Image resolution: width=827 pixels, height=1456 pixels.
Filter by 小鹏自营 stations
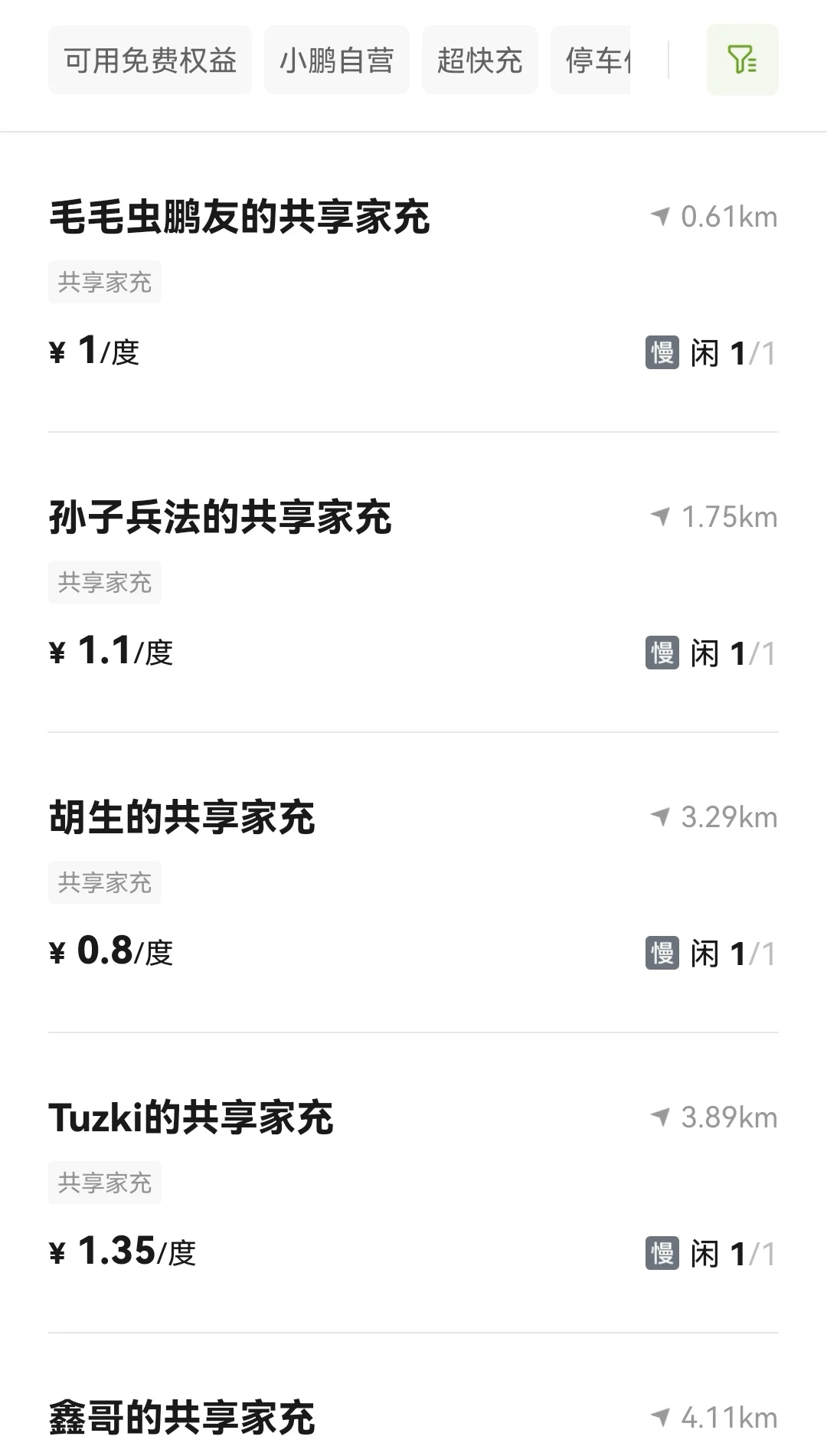click(x=337, y=60)
